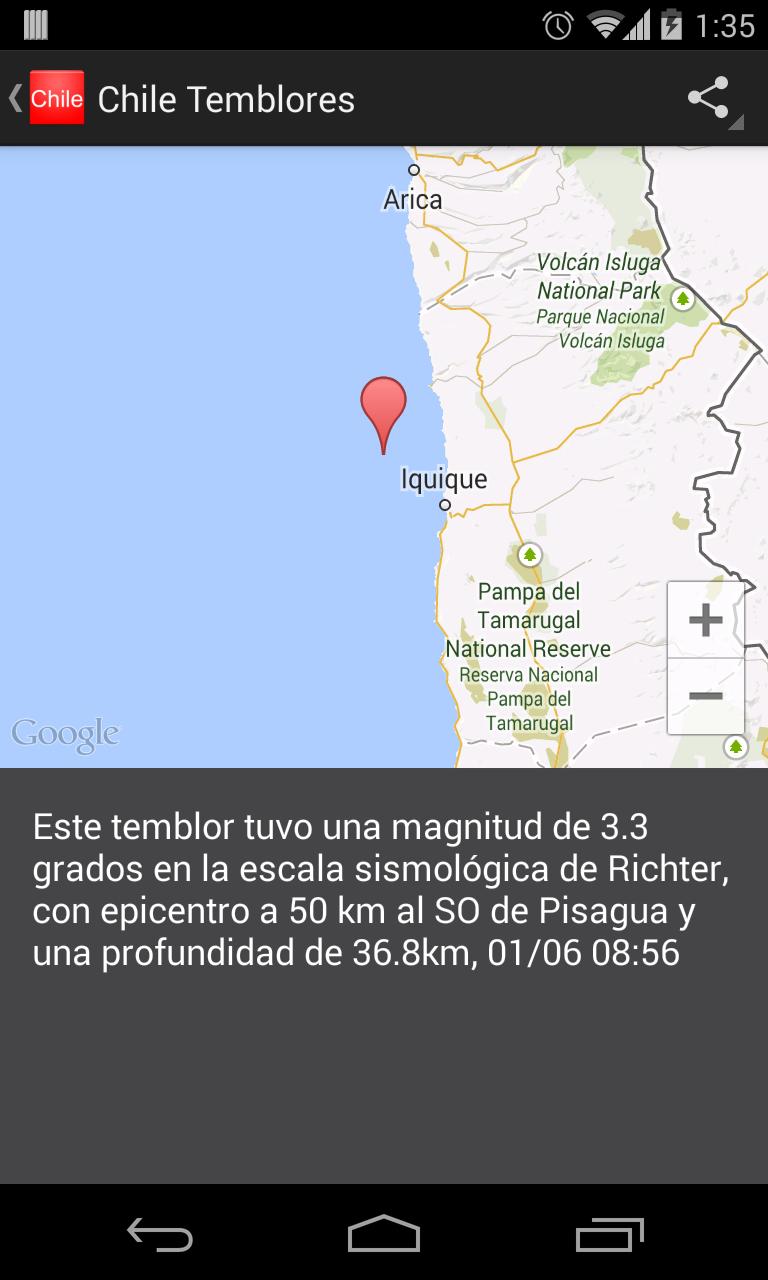Open the recent apps view
The height and width of the screenshot is (1280, 768).
click(609, 1234)
